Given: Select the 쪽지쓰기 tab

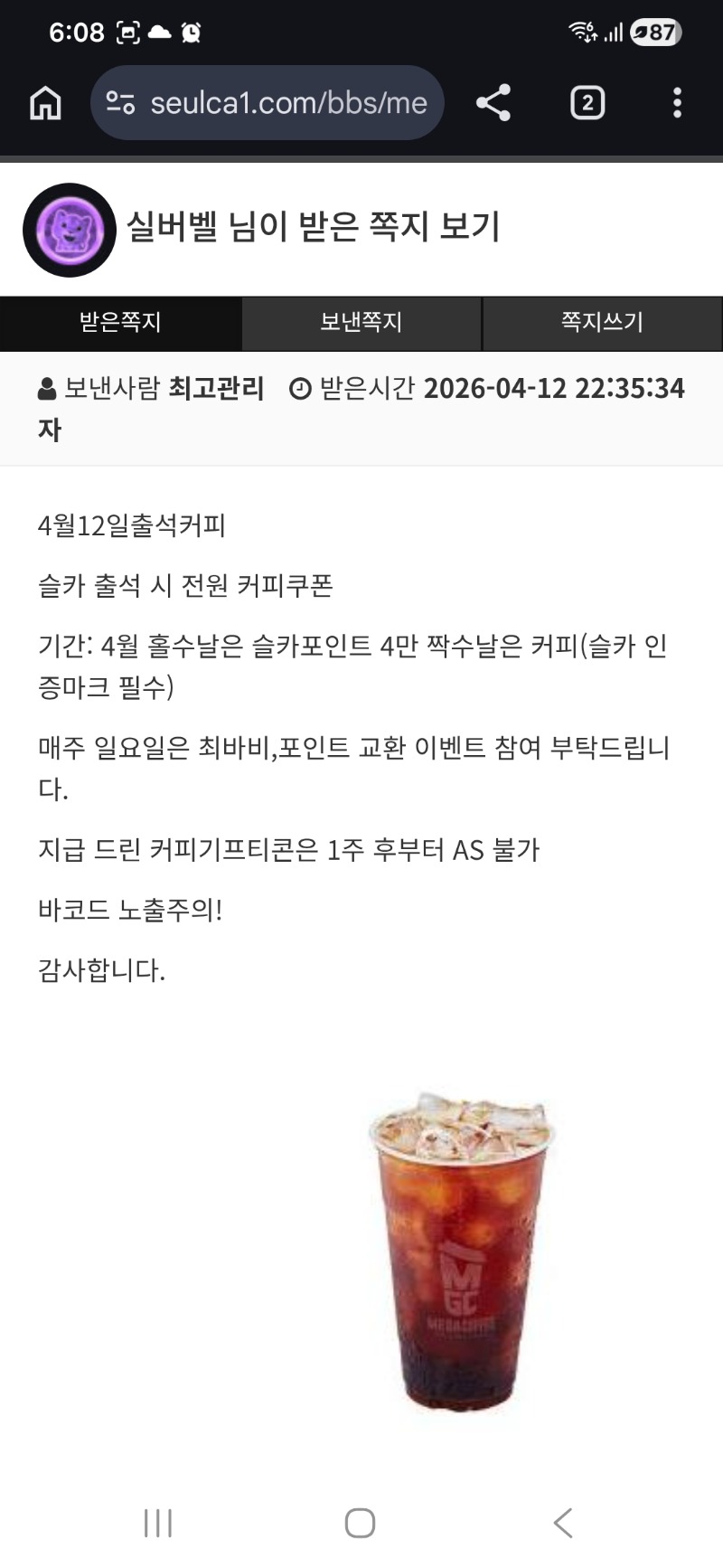Looking at the screenshot, I should click(602, 323).
